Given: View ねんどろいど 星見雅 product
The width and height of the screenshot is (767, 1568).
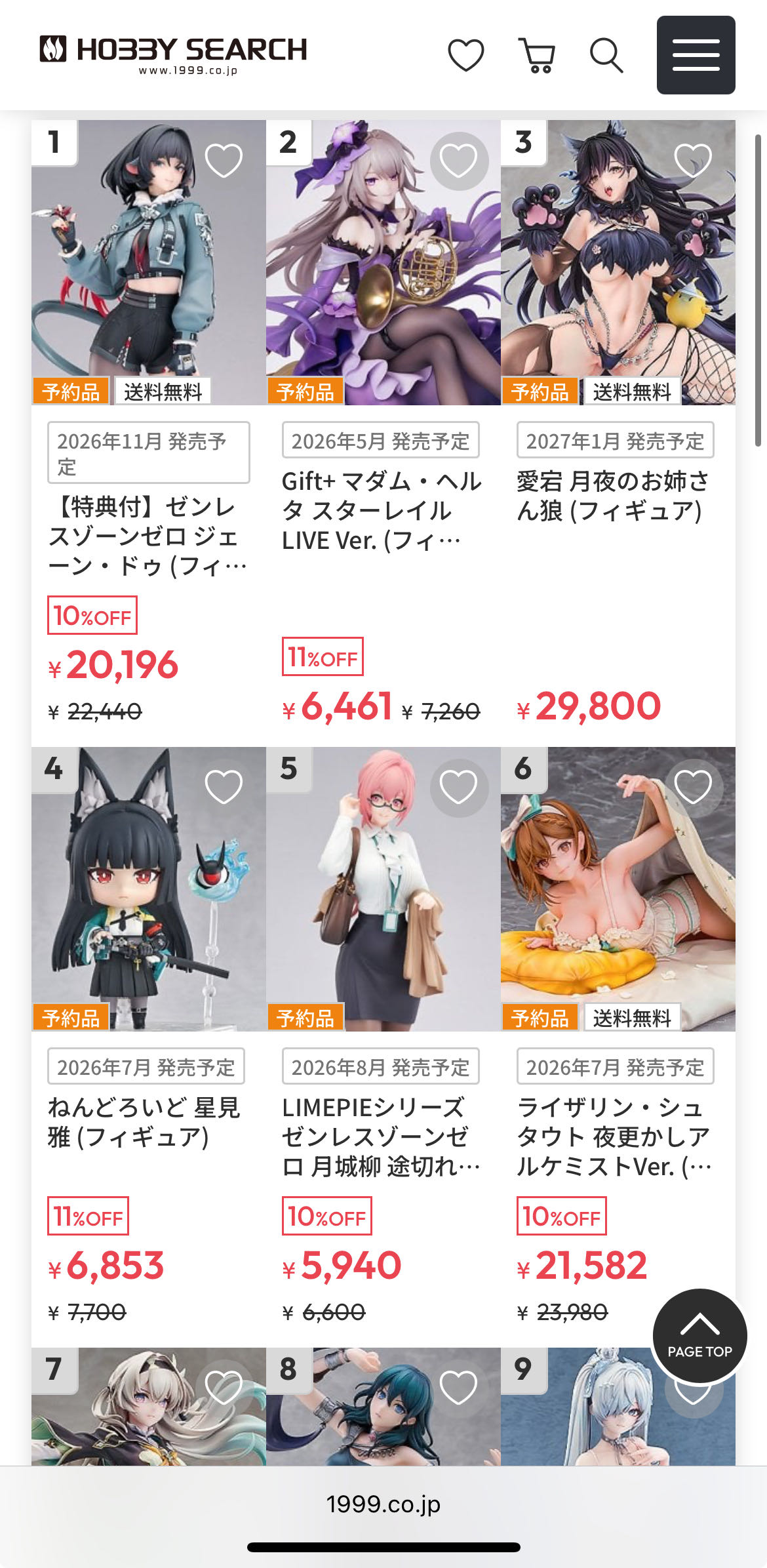Looking at the screenshot, I should tap(144, 1122).
